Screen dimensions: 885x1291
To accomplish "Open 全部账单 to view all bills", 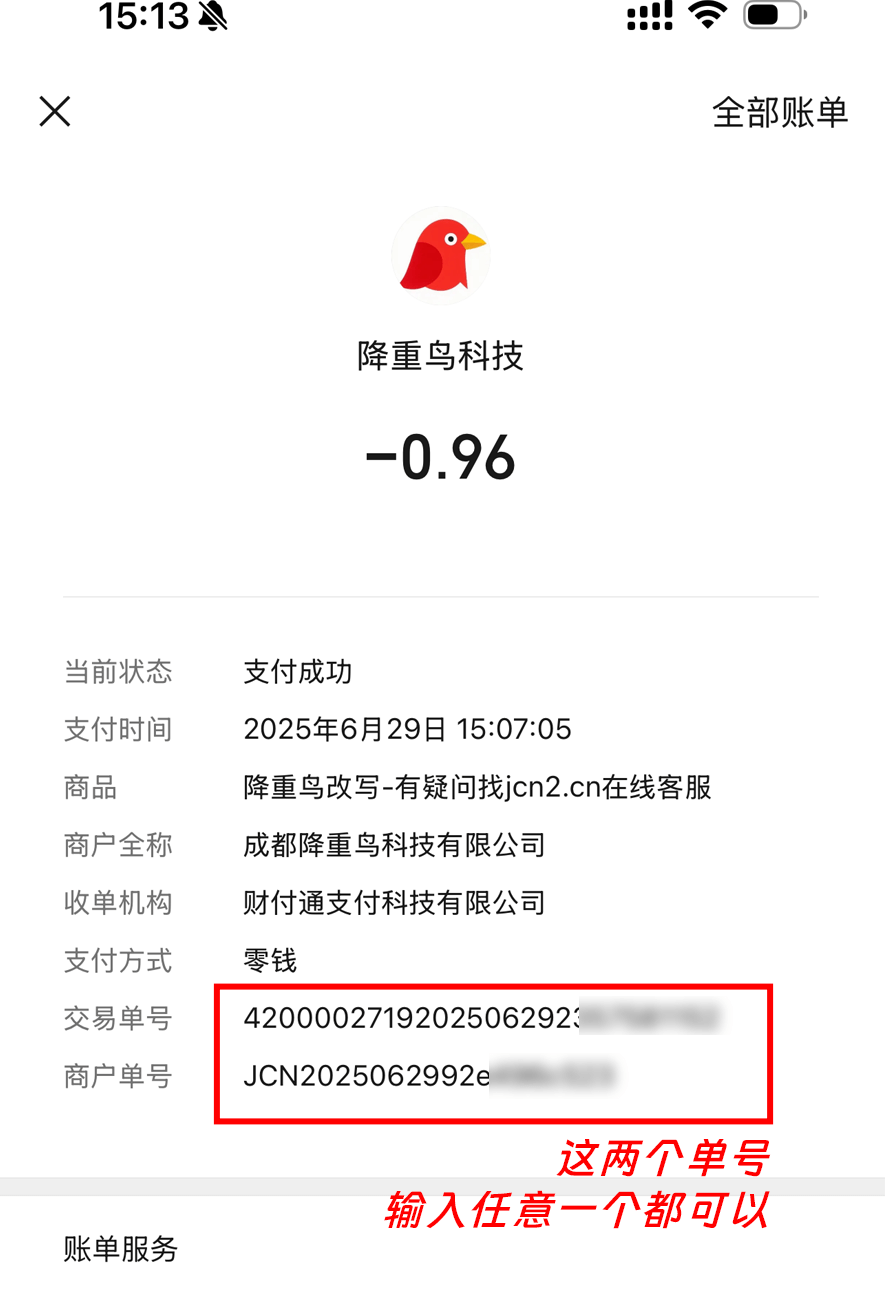I will tap(779, 112).
